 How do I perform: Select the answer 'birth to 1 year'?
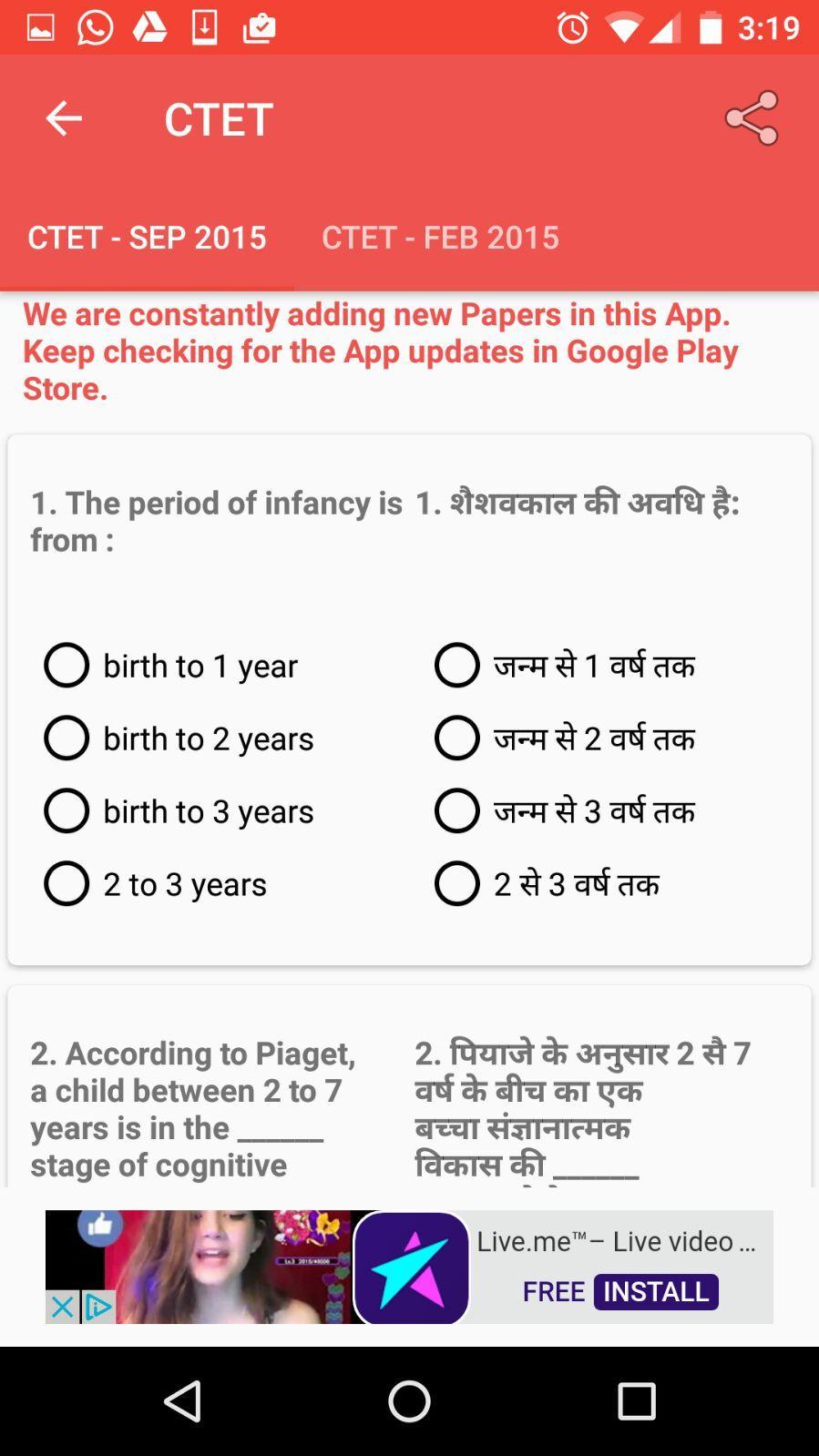[x=67, y=666]
